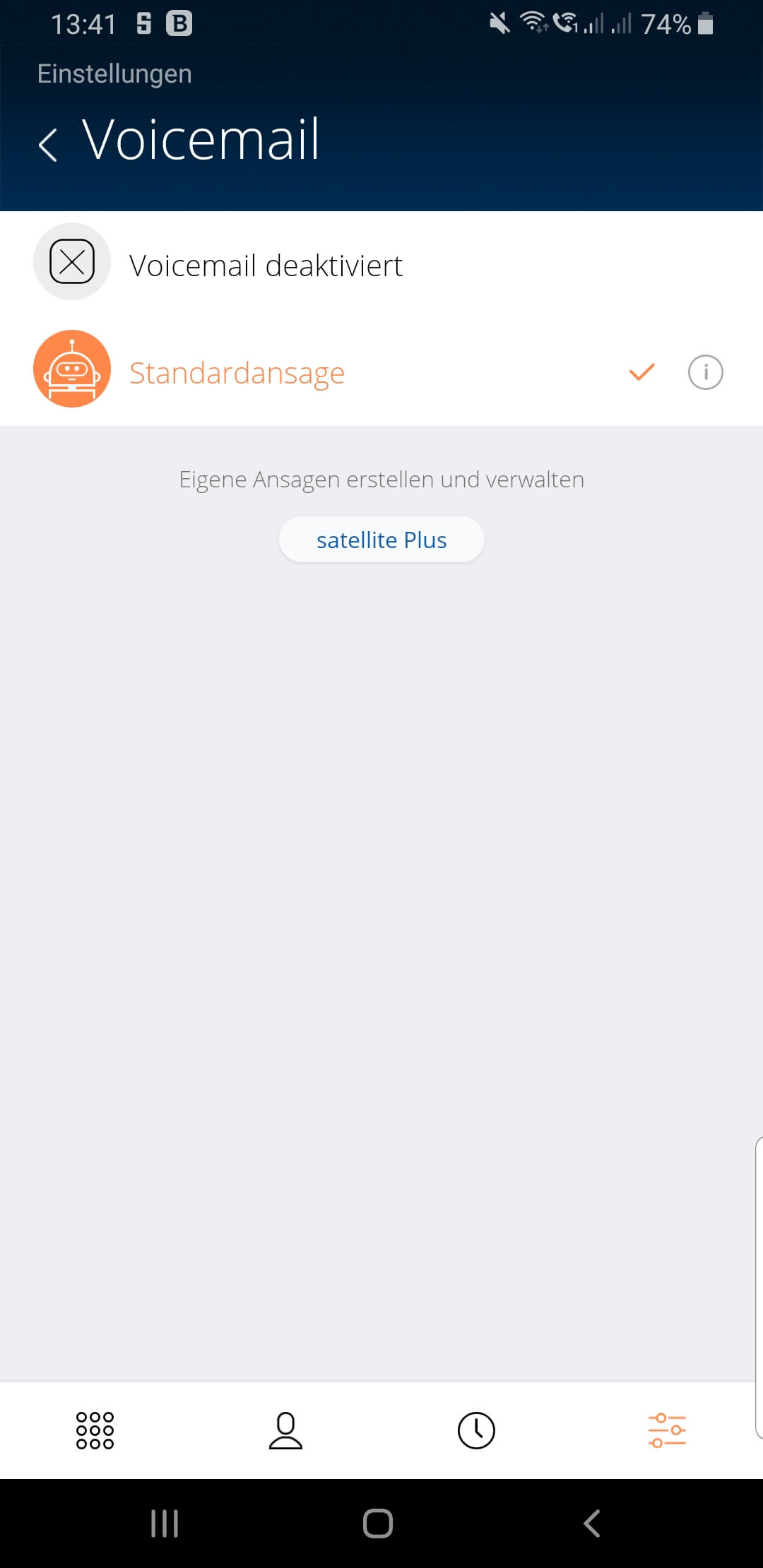Select Voicemail deaktiviert option
This screenshot has width=763, height=1568.
(266, 266)
